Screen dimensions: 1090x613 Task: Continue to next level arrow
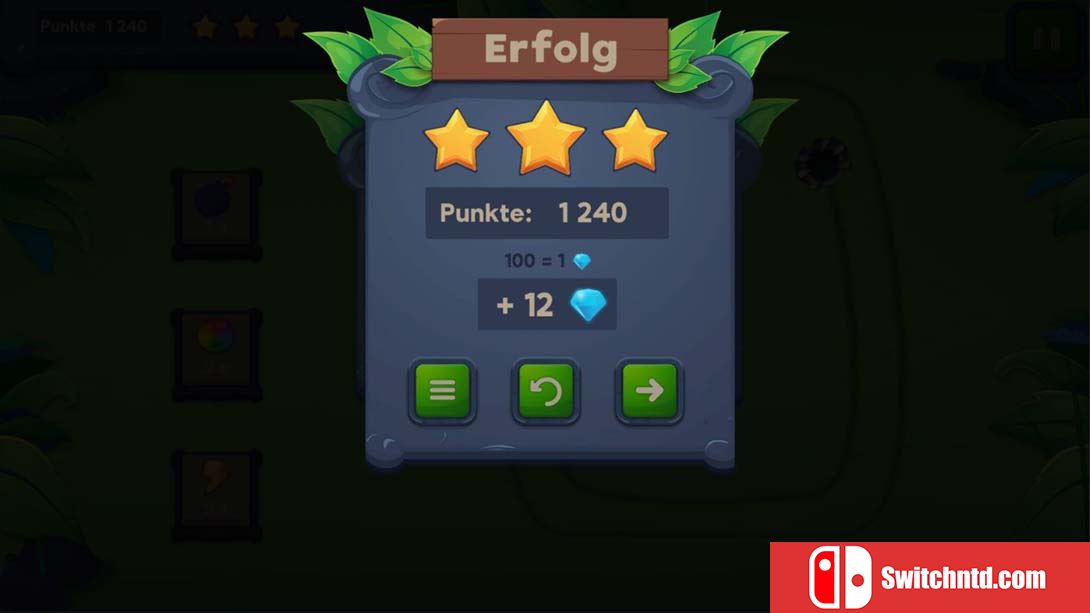[x=649, y=390]
